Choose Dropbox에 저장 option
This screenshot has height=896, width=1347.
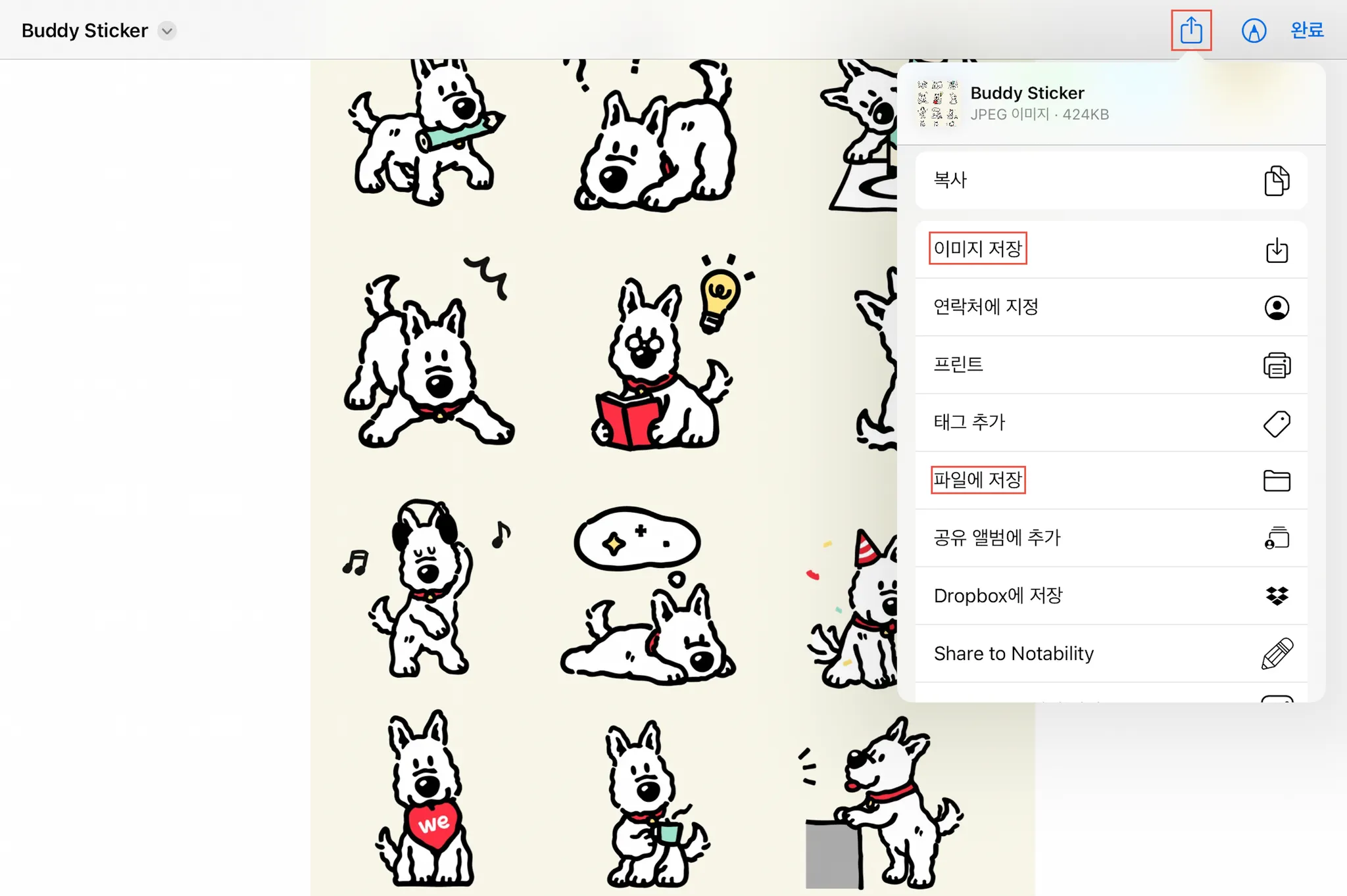point(1110,596)
